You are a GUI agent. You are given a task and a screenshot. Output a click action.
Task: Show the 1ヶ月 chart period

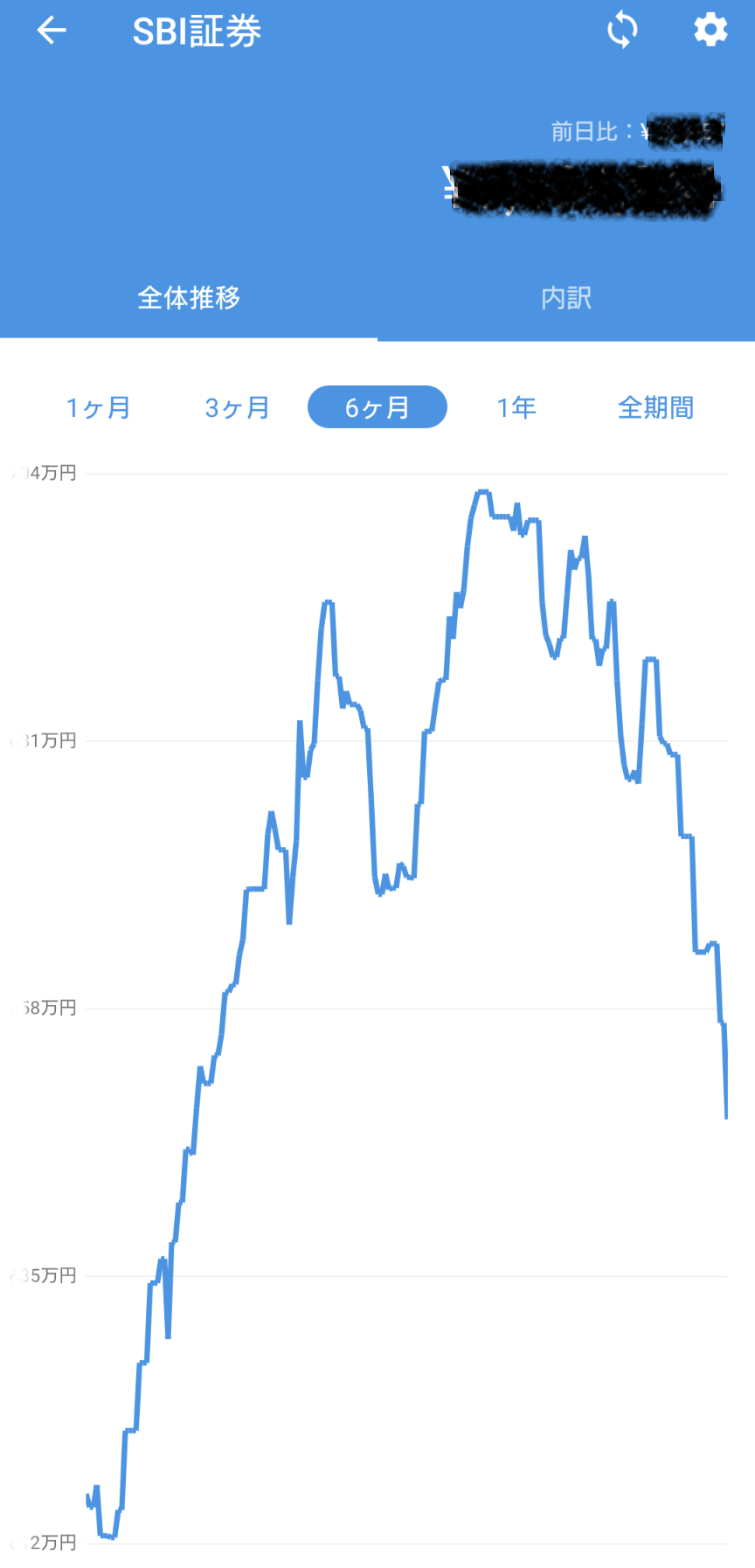click(99, 407)
